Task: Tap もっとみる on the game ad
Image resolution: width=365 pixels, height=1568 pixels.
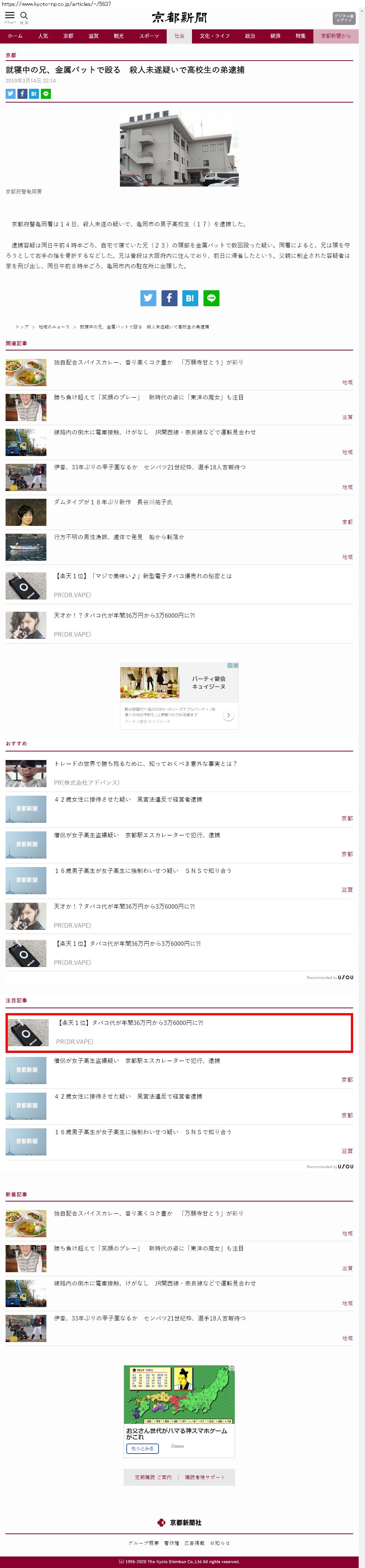Action: (142, 1448)
